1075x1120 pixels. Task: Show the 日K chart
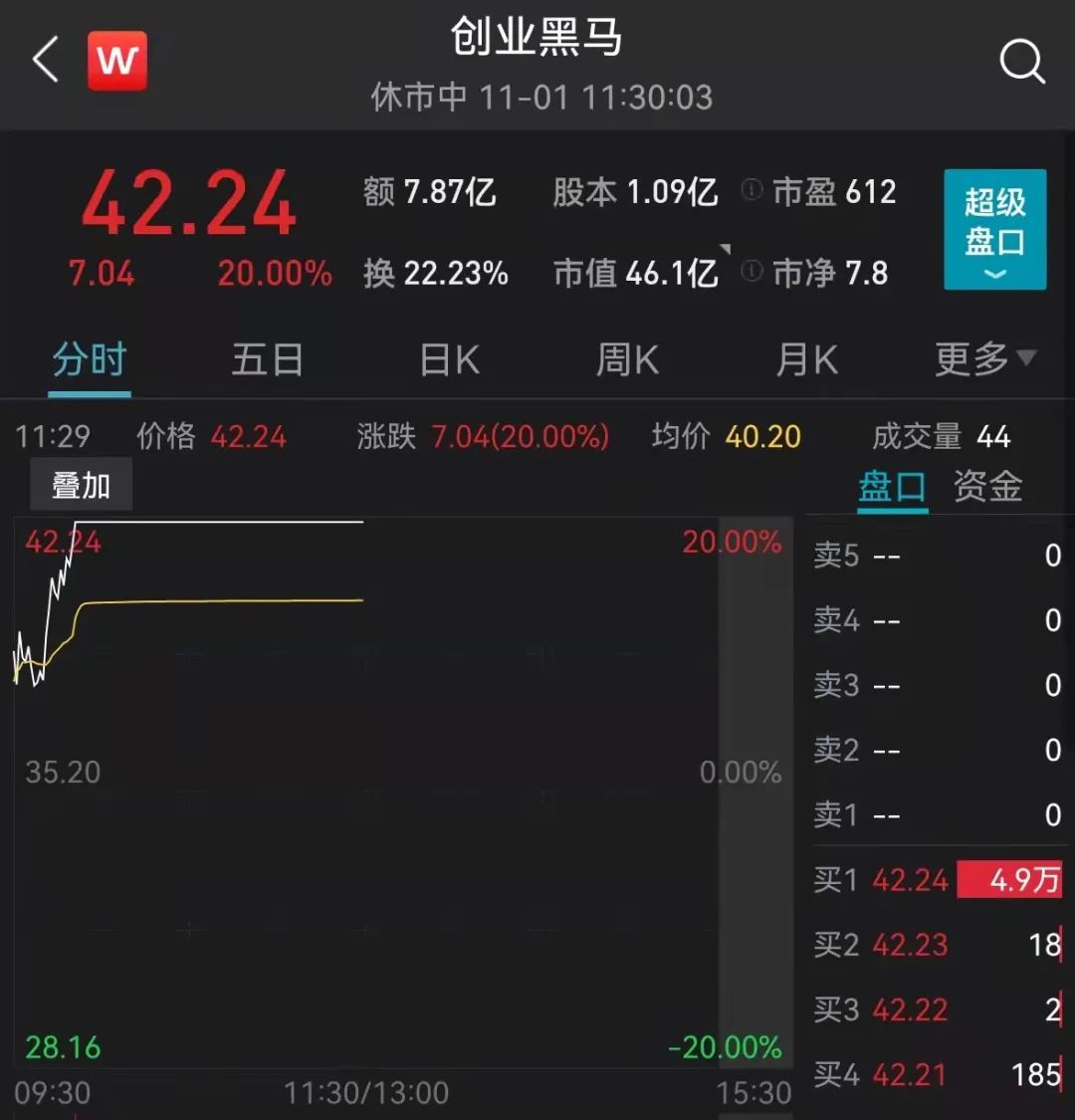449,360
